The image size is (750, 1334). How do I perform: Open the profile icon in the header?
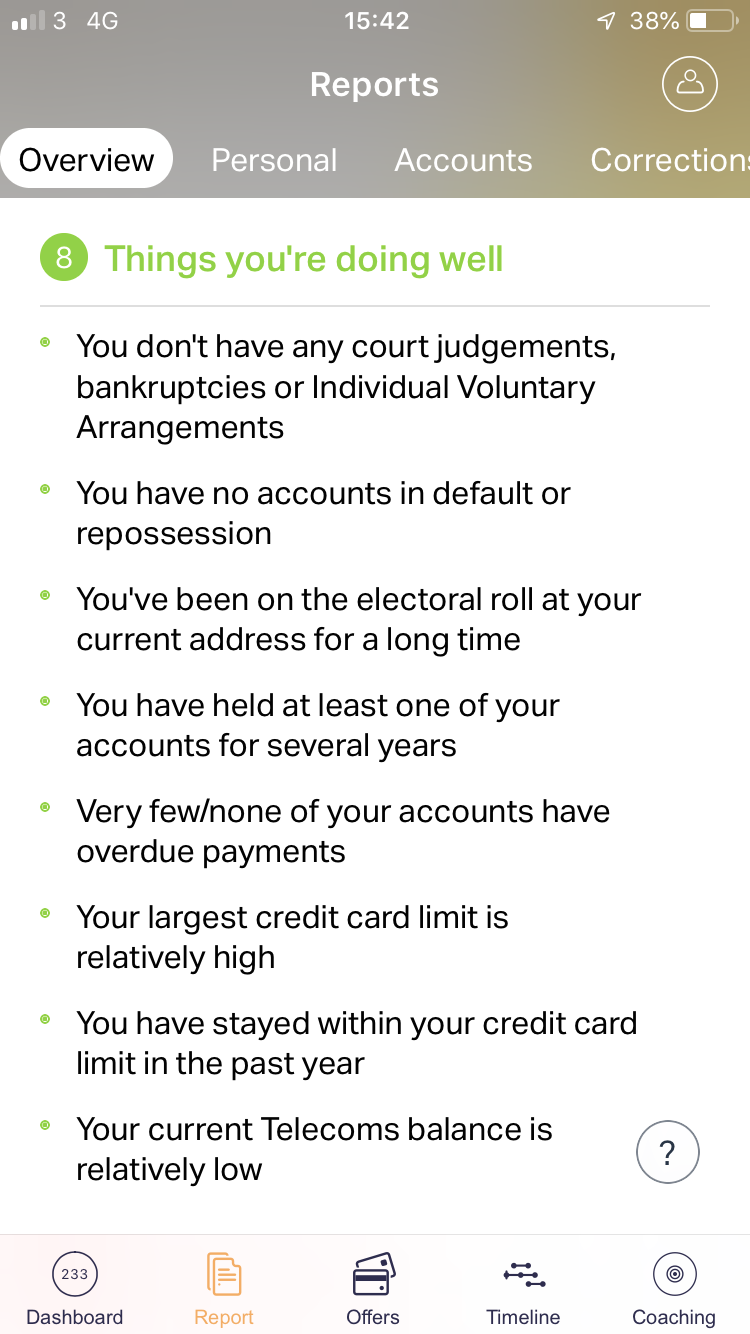click(x=690, y=83)
